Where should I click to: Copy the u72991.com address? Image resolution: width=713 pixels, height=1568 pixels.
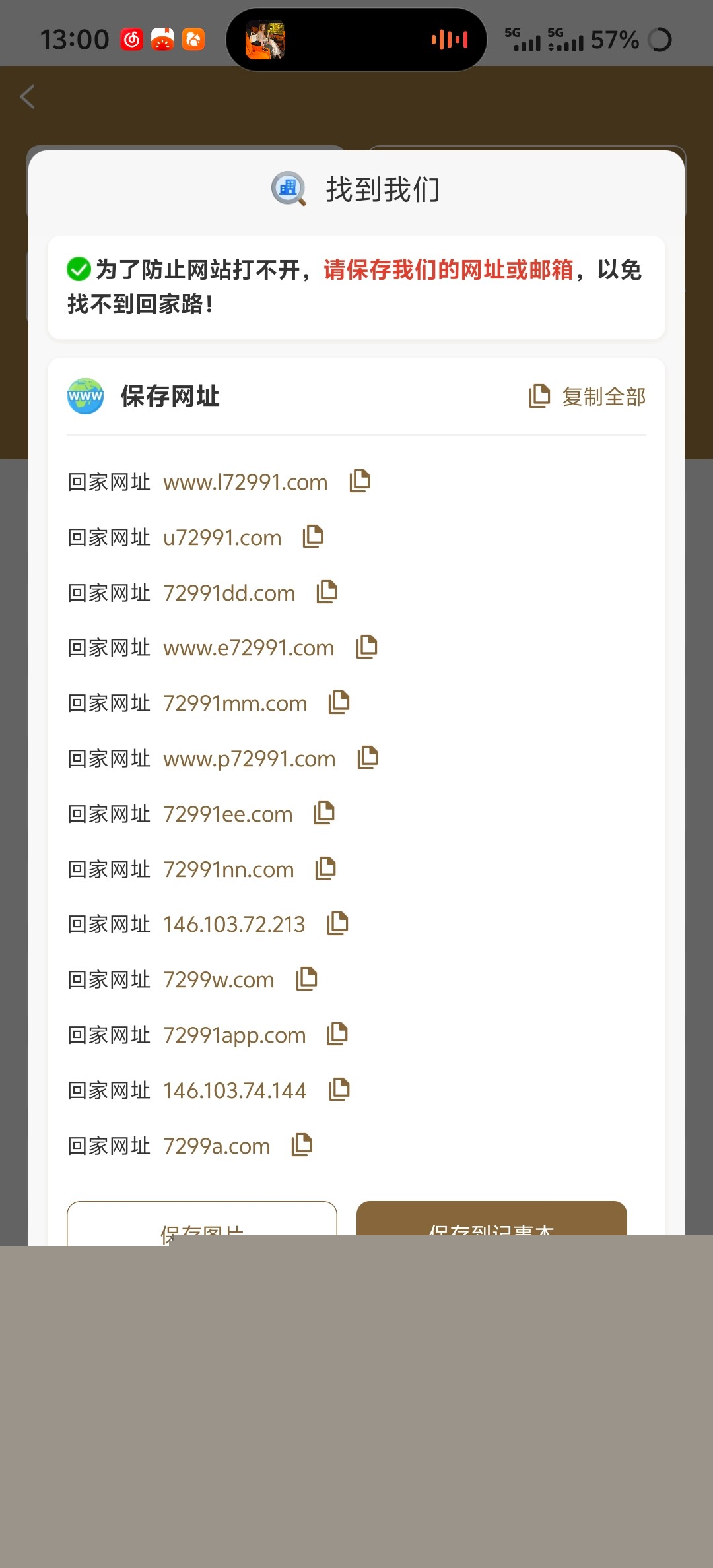click(x=314, y=537)
